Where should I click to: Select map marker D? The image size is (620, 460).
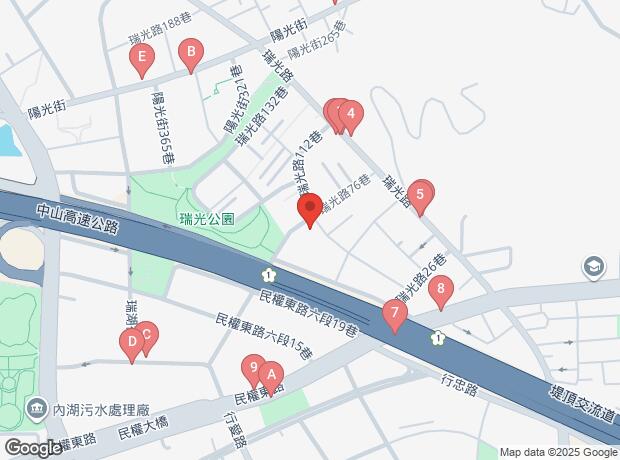click(132, 343)
